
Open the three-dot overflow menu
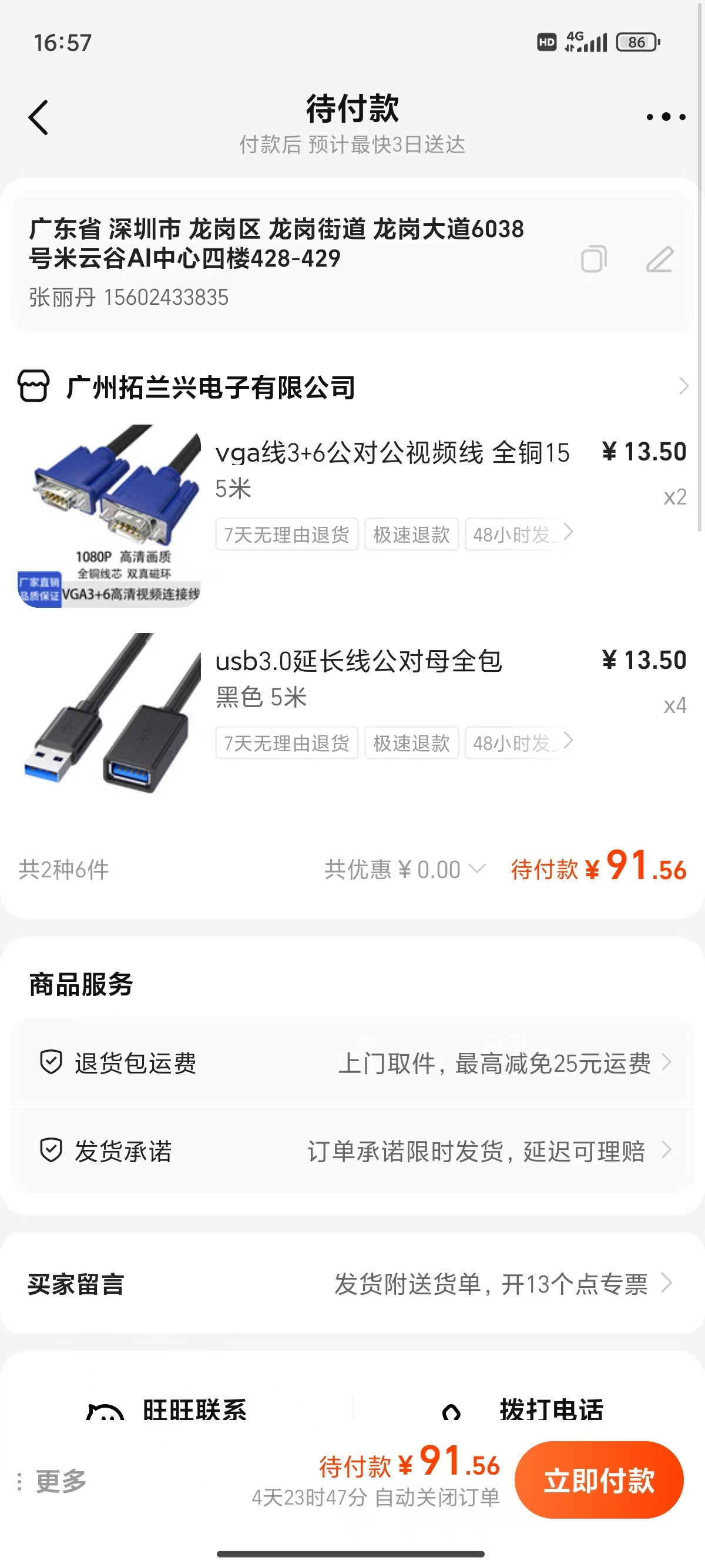(666, 117)
